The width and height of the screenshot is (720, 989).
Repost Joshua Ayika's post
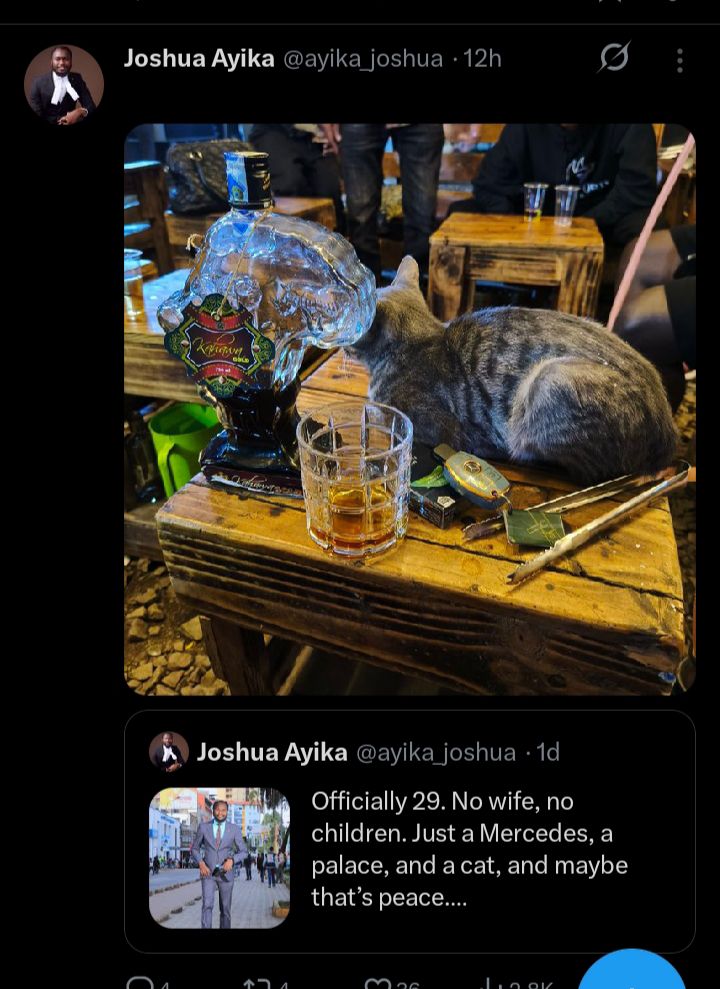258,983
